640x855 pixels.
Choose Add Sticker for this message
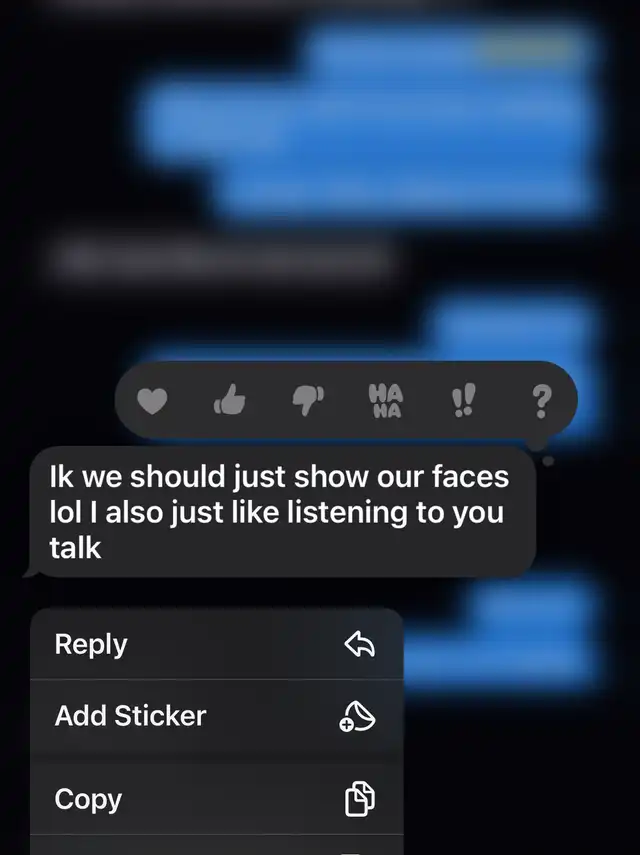216,716
